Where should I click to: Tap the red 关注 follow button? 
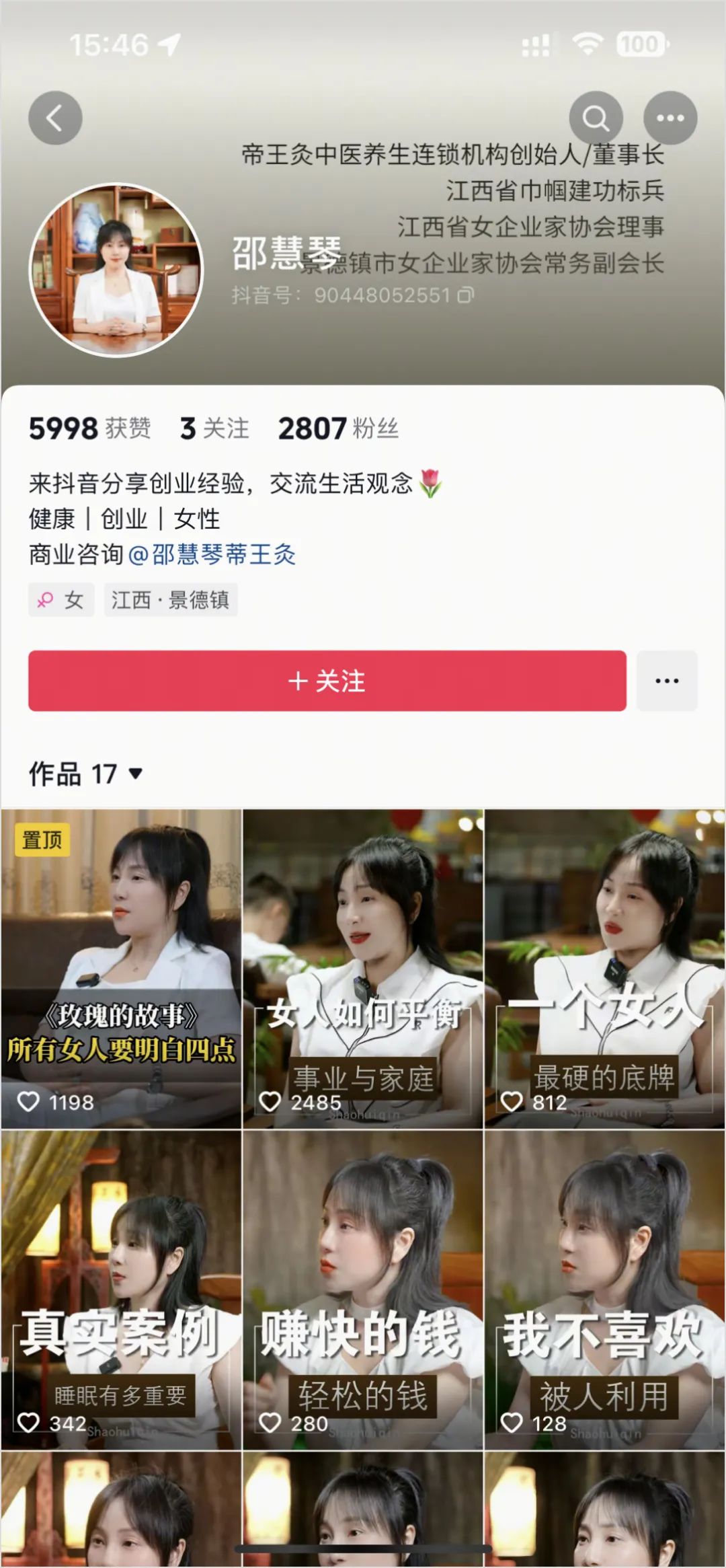point(327,681)
